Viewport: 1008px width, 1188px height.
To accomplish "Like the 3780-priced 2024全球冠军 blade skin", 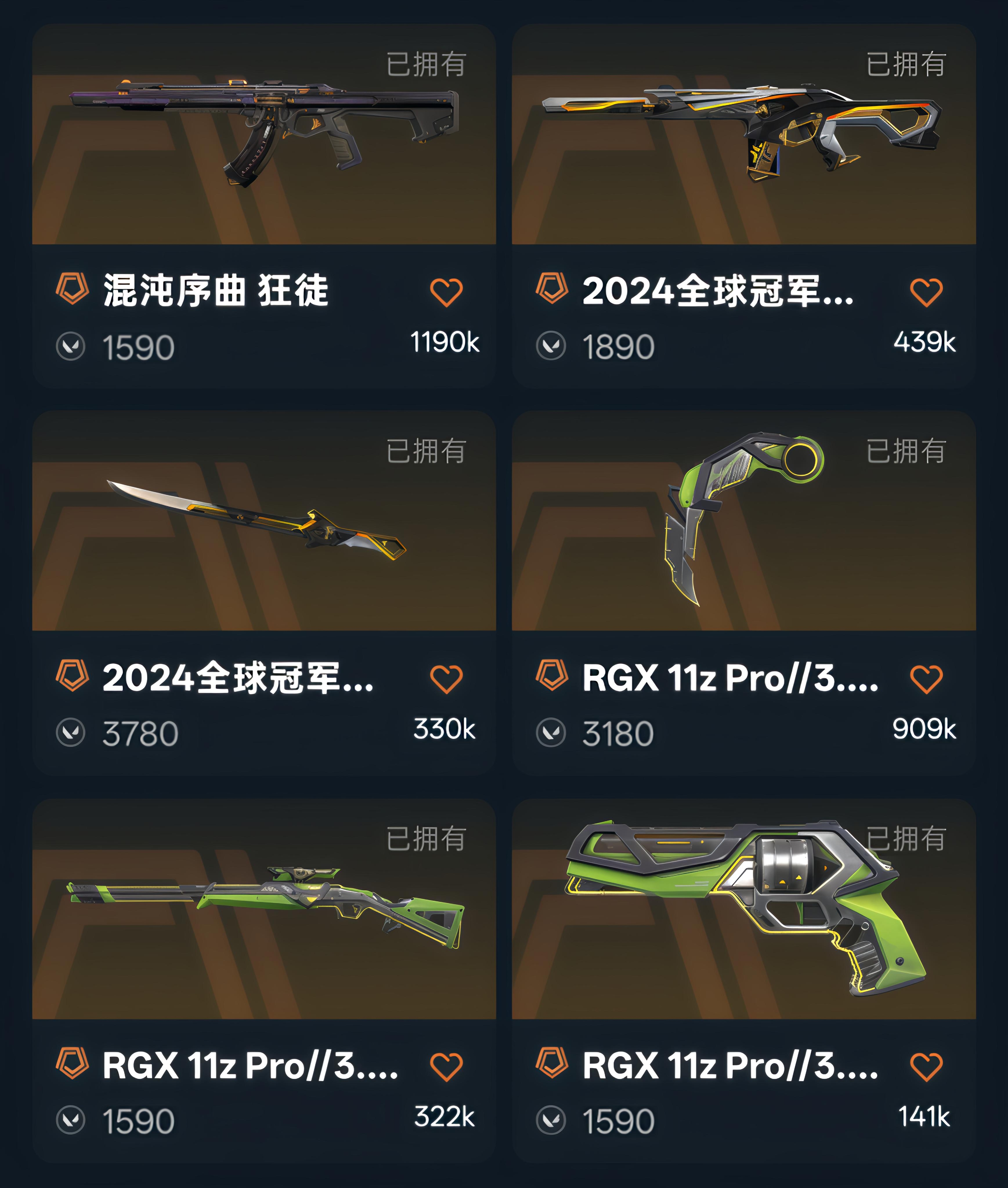I will 446,679.
